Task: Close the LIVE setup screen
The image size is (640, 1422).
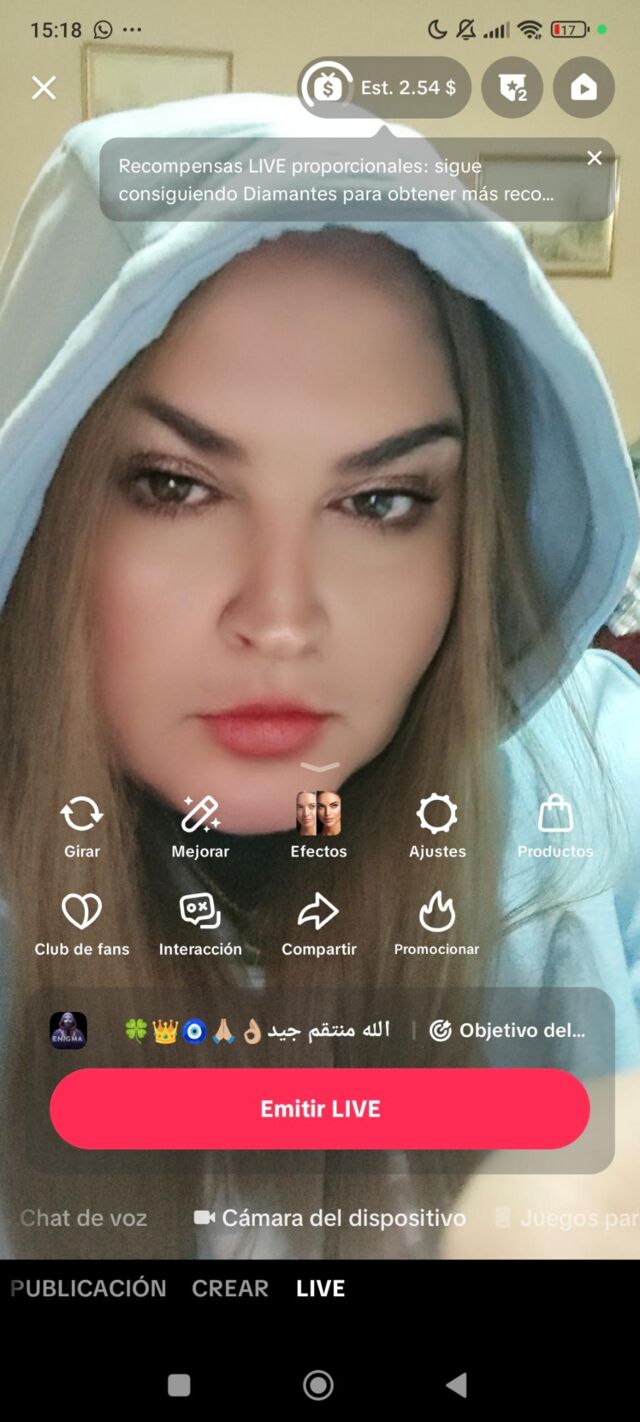Action: pos(44,88)
